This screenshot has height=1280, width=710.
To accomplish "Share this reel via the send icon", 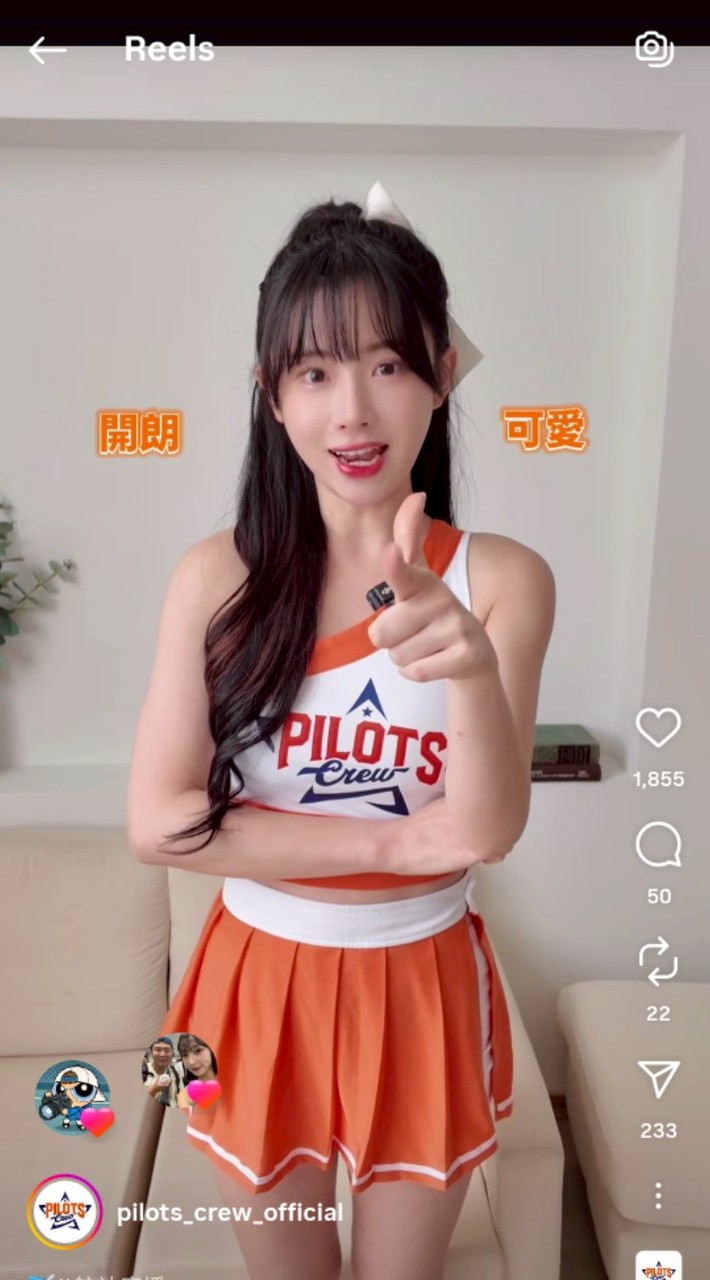I will (x=658, y=1080).
